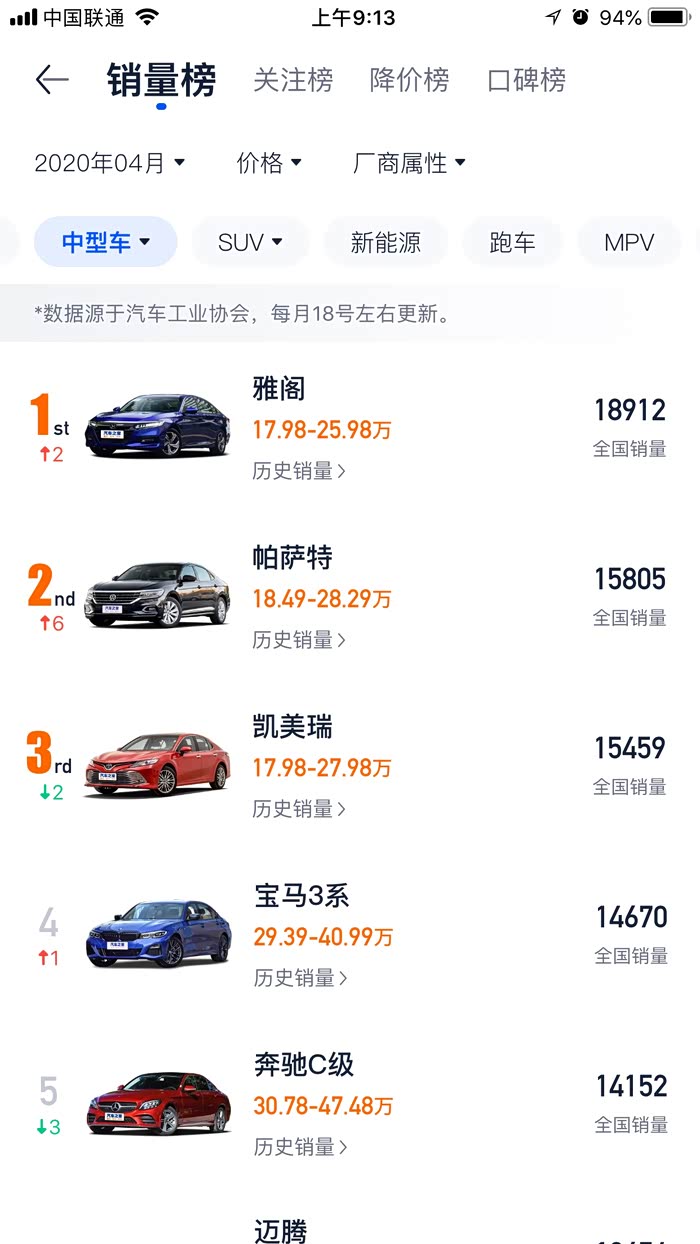700x1244 pixels.
Task: Expand the 厂商属性 dropdown
Action: 410,163
